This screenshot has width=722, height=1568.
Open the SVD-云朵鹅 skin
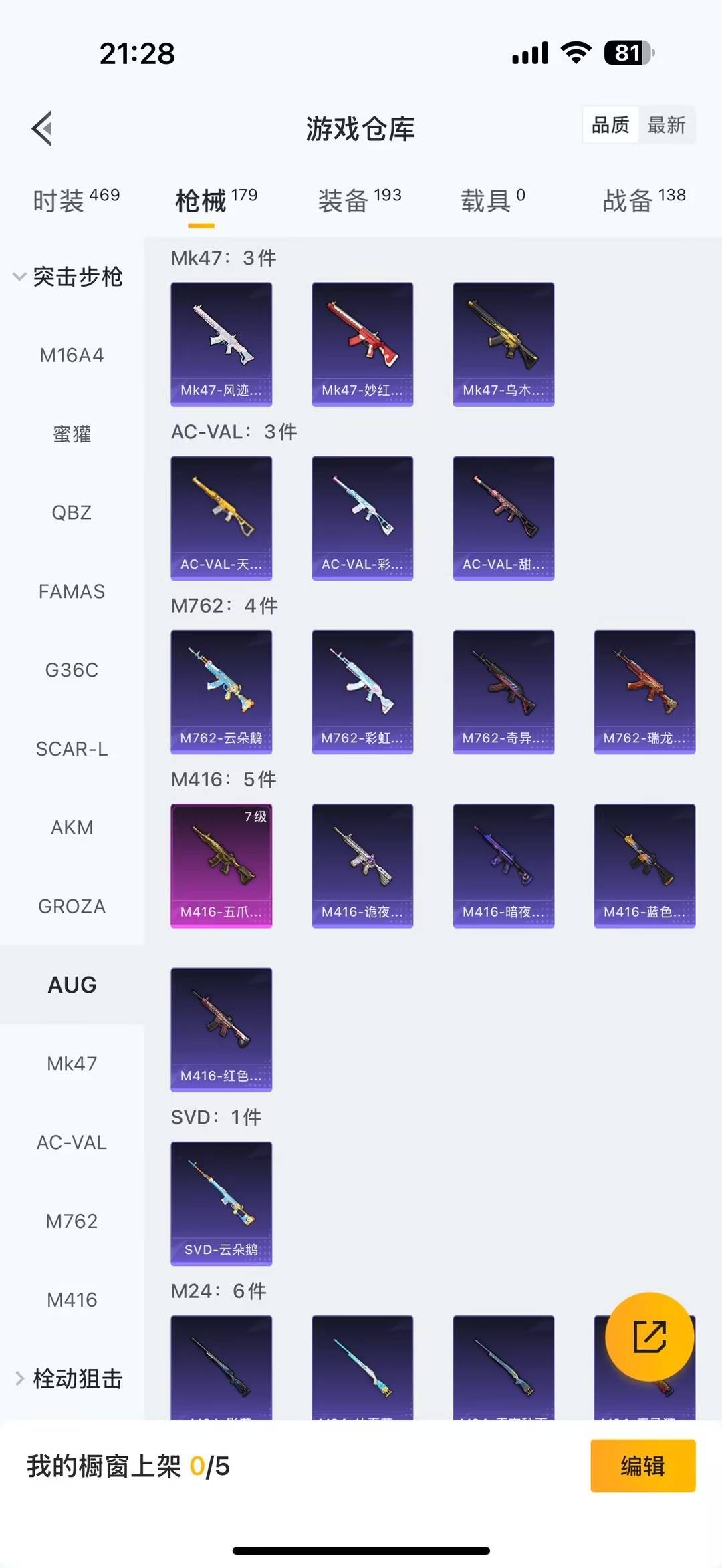221,1203
